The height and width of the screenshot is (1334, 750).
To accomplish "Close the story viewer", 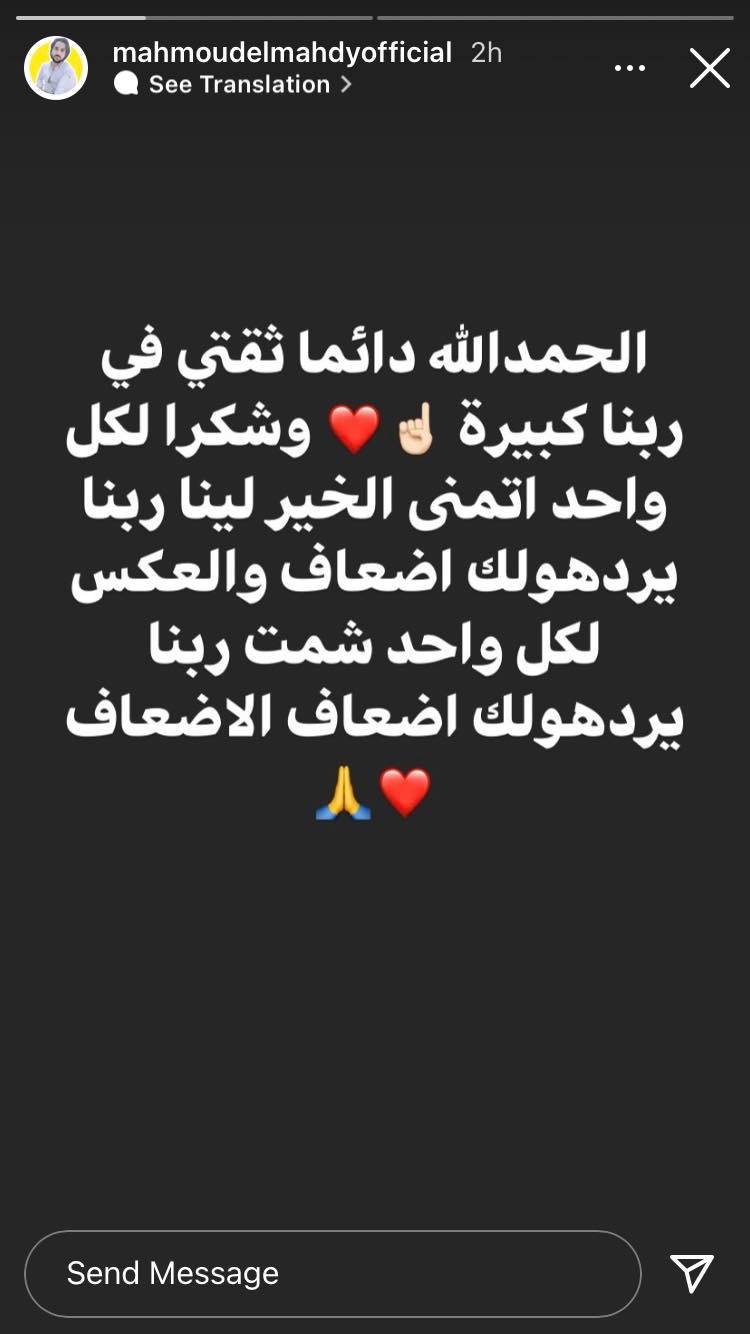I will [x=710, y=68].
